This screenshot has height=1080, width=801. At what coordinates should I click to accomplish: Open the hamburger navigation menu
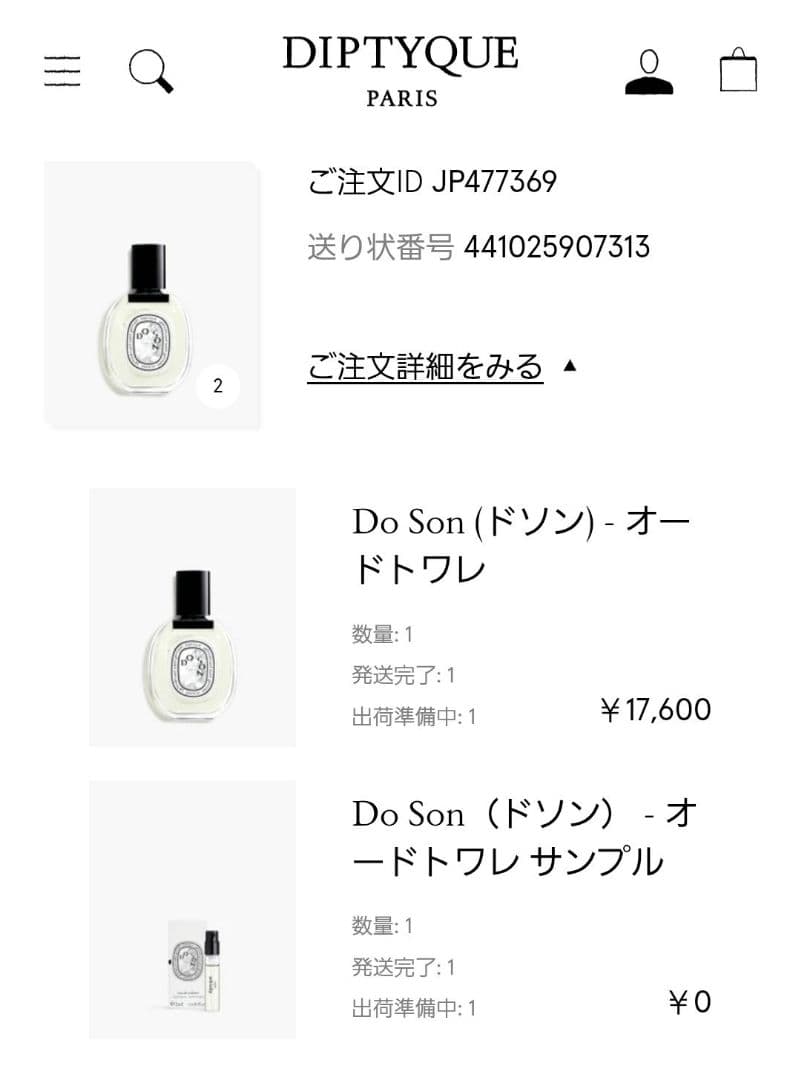click(x=61, y=70)
